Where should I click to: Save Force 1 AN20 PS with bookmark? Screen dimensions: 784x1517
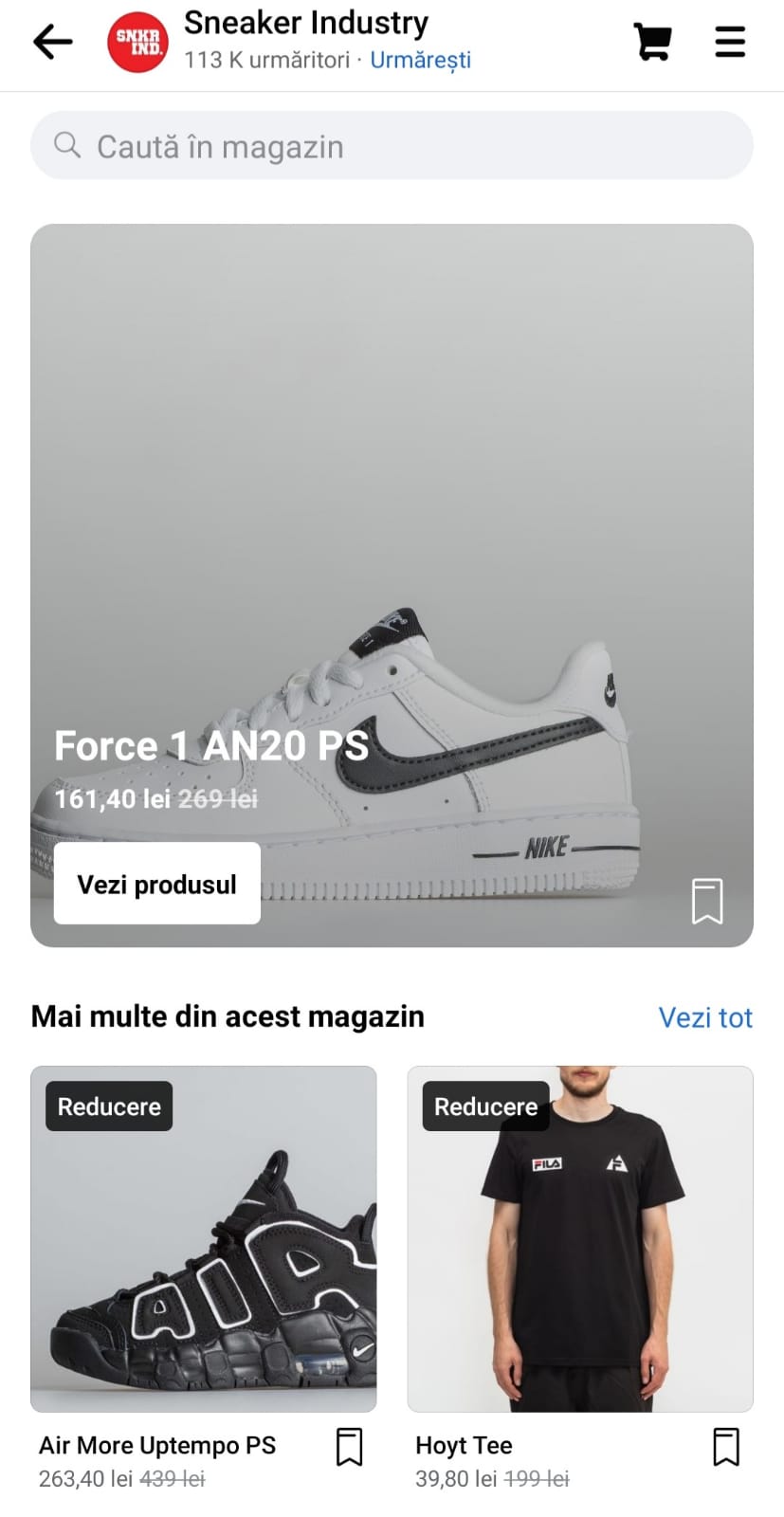(707, 901)
